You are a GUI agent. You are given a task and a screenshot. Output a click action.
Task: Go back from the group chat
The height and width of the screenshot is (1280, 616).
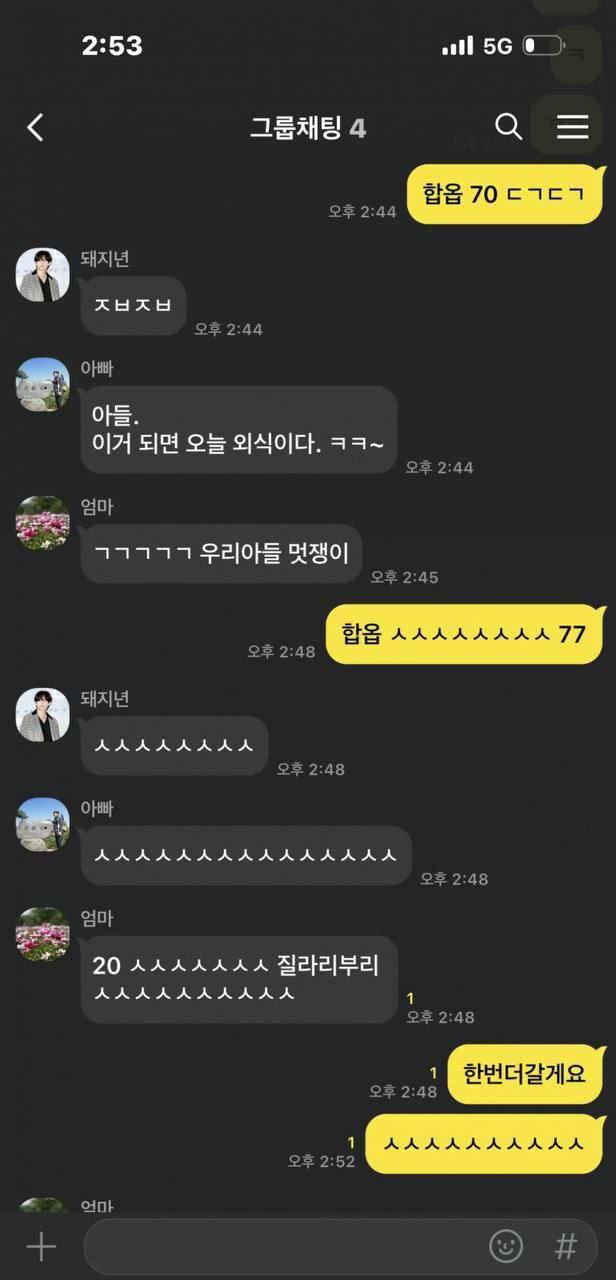pyautogui.click(x=36, y=127)
